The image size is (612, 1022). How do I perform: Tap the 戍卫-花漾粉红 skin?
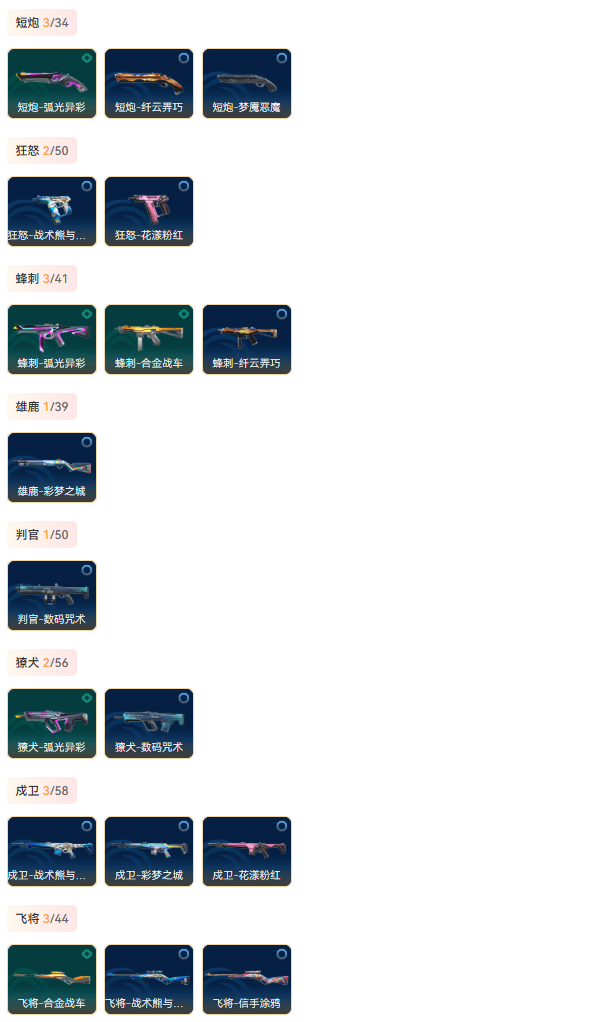pyautogui.click(x=247, y=851)
